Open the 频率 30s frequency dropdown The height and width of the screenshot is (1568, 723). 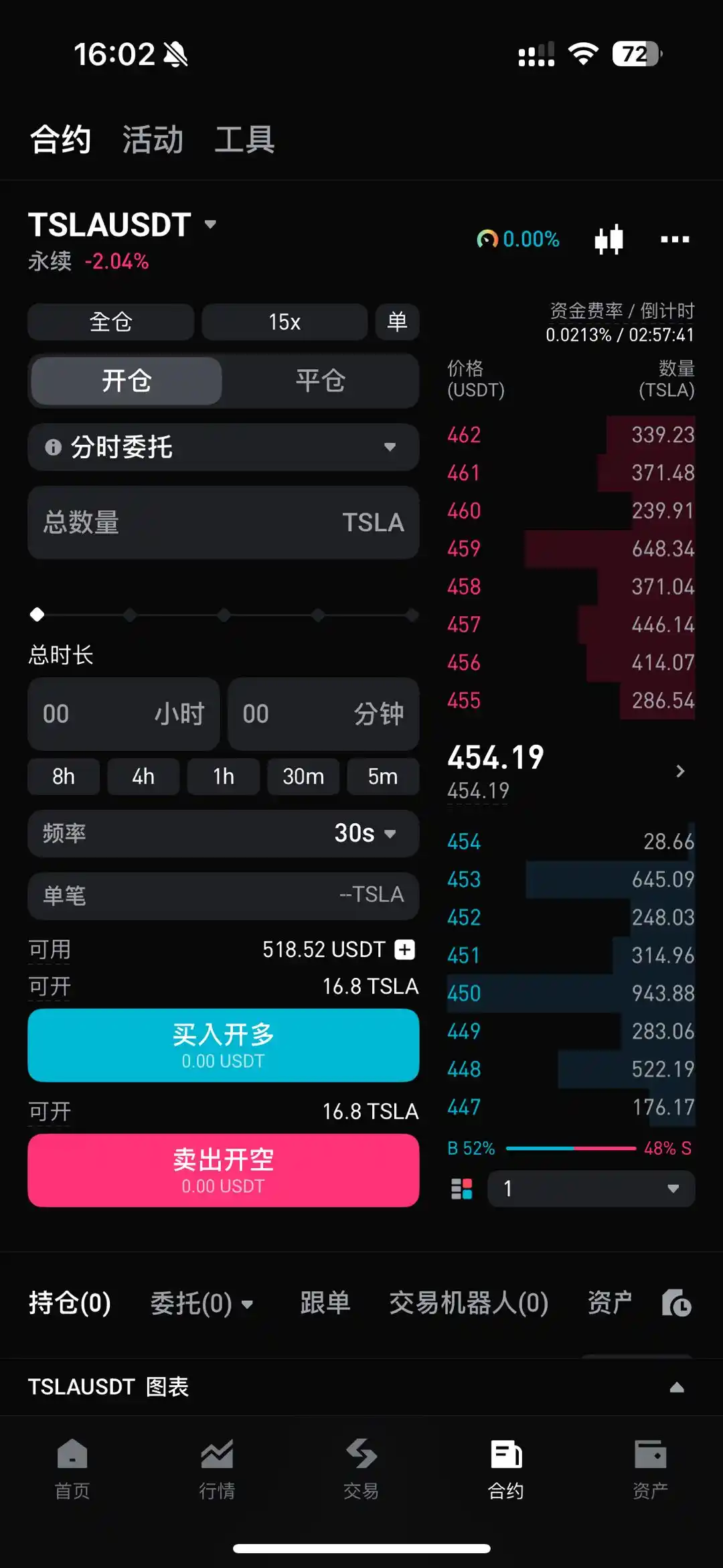point(224,833)
